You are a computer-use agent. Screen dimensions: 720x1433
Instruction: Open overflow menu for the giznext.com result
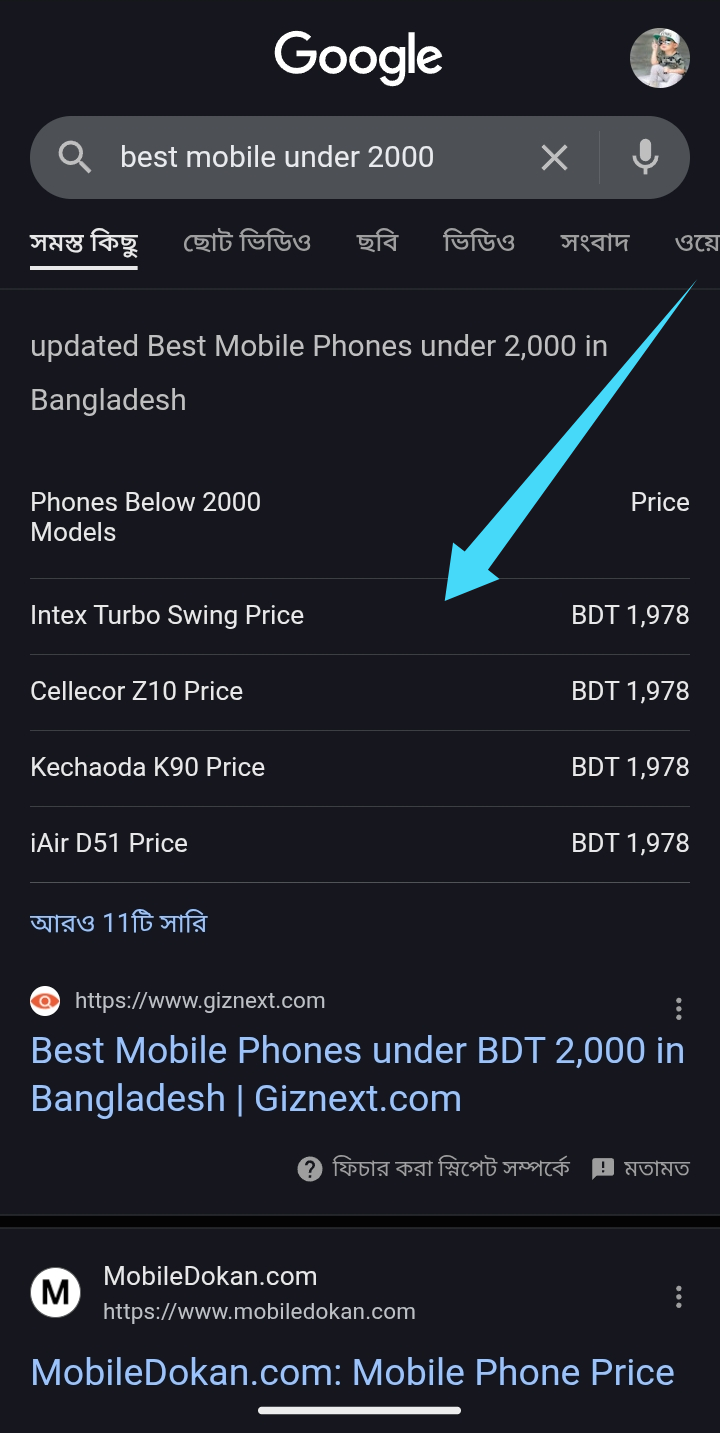click(678, 1008)
